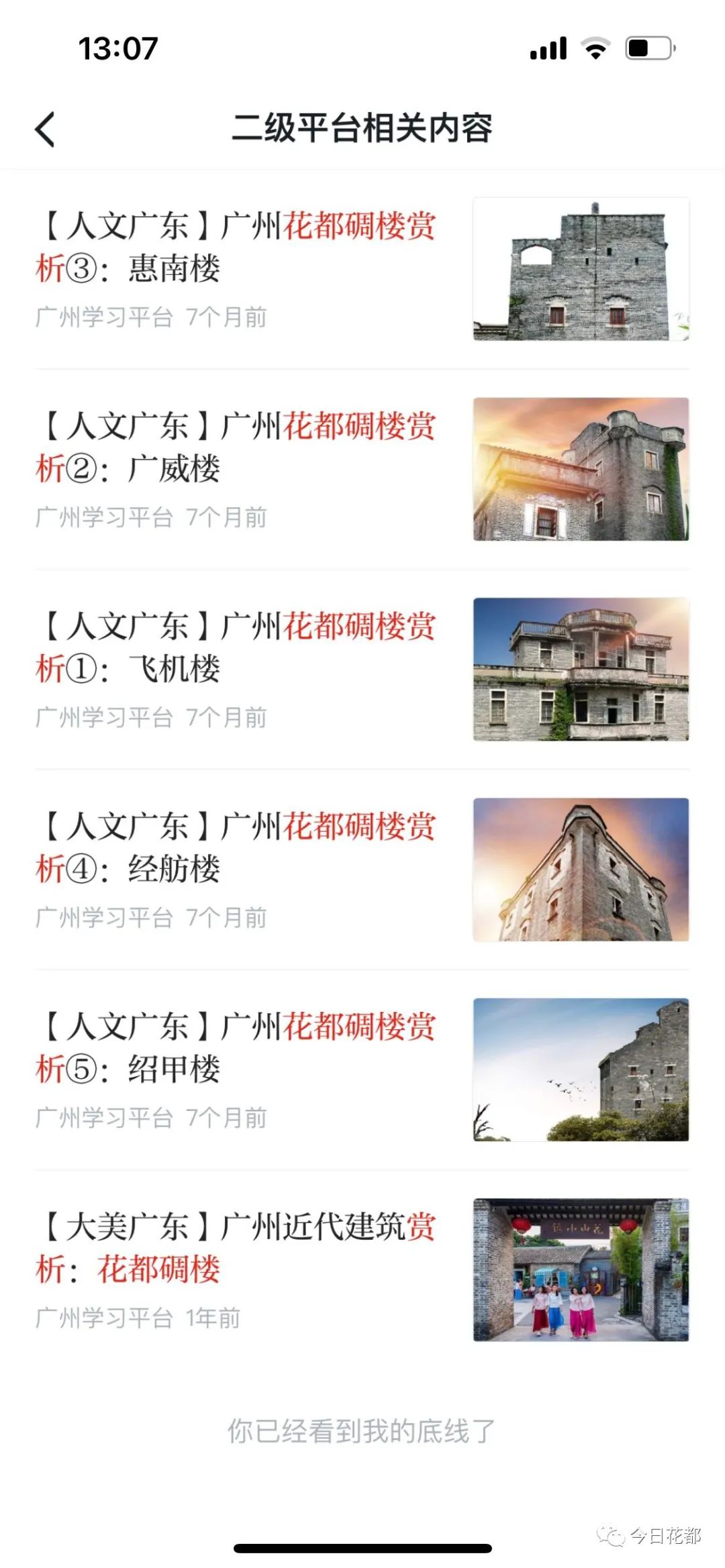This screenshot has width=725, height=1568.
Task: Tap the 惠南楼 watchtower thumbnail
Action: click(x=581, y=268)
